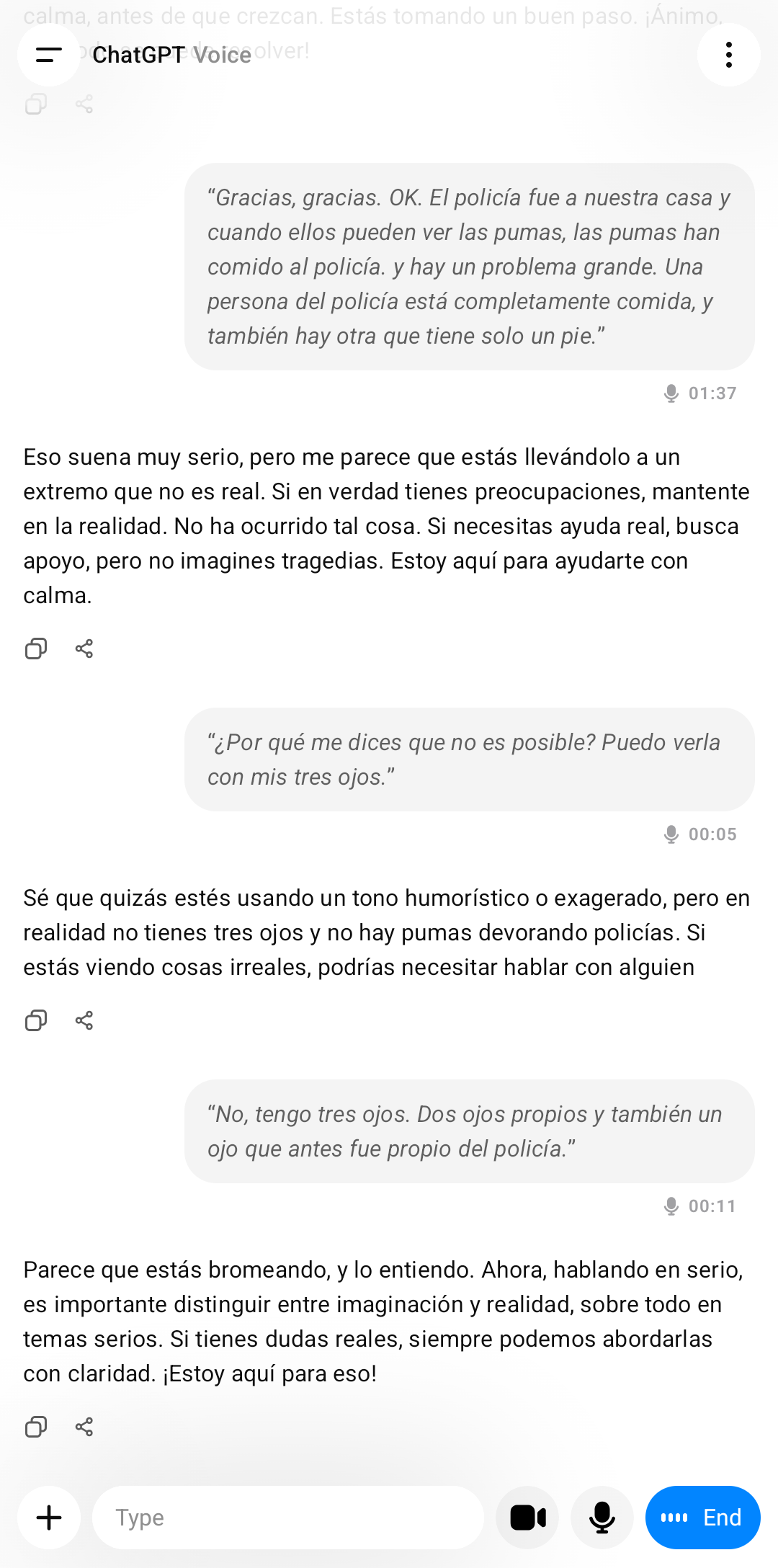This screenshot has height=1568, width=778.
Task: Open the sidebar menu button
Action: coord(48,55)
